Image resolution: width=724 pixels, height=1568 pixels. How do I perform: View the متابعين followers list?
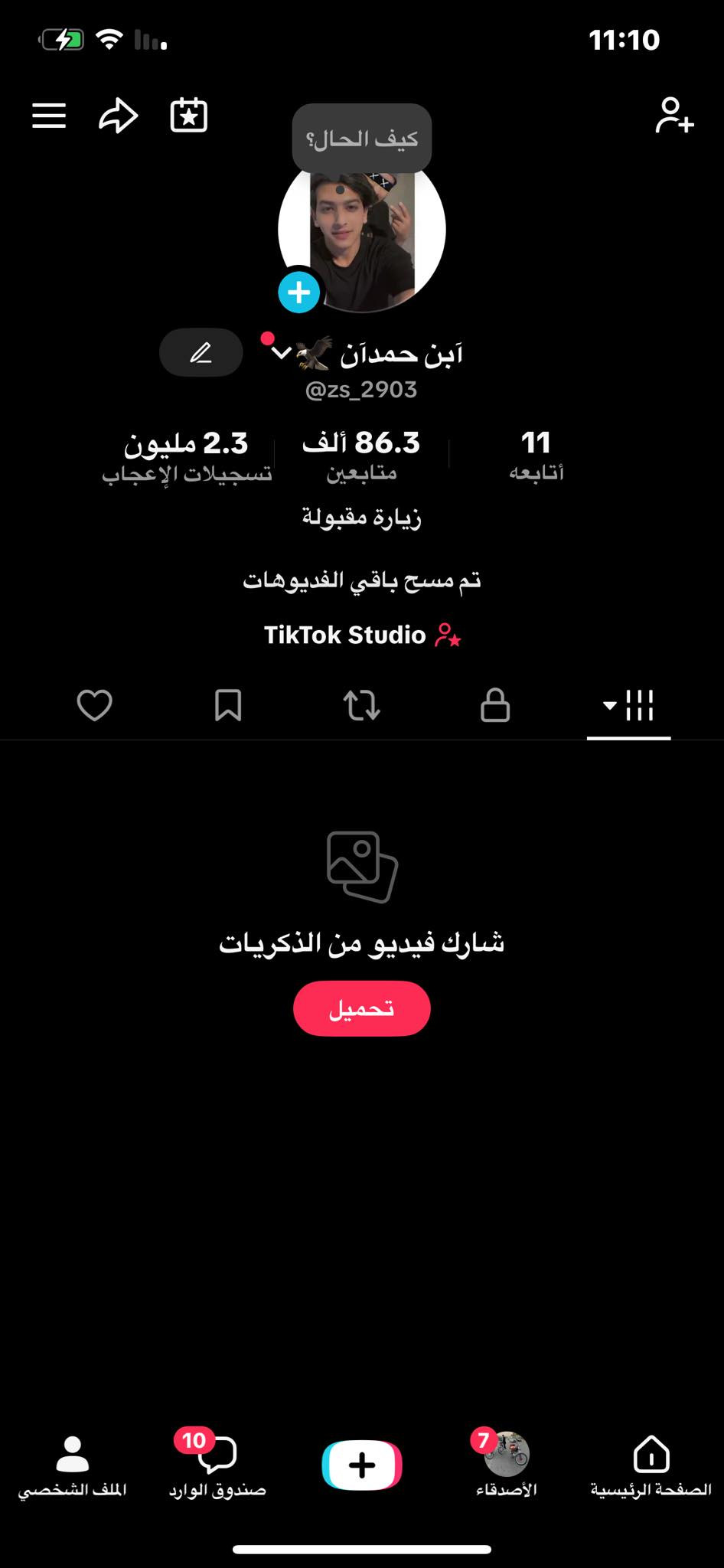click(x=361, y=455)
